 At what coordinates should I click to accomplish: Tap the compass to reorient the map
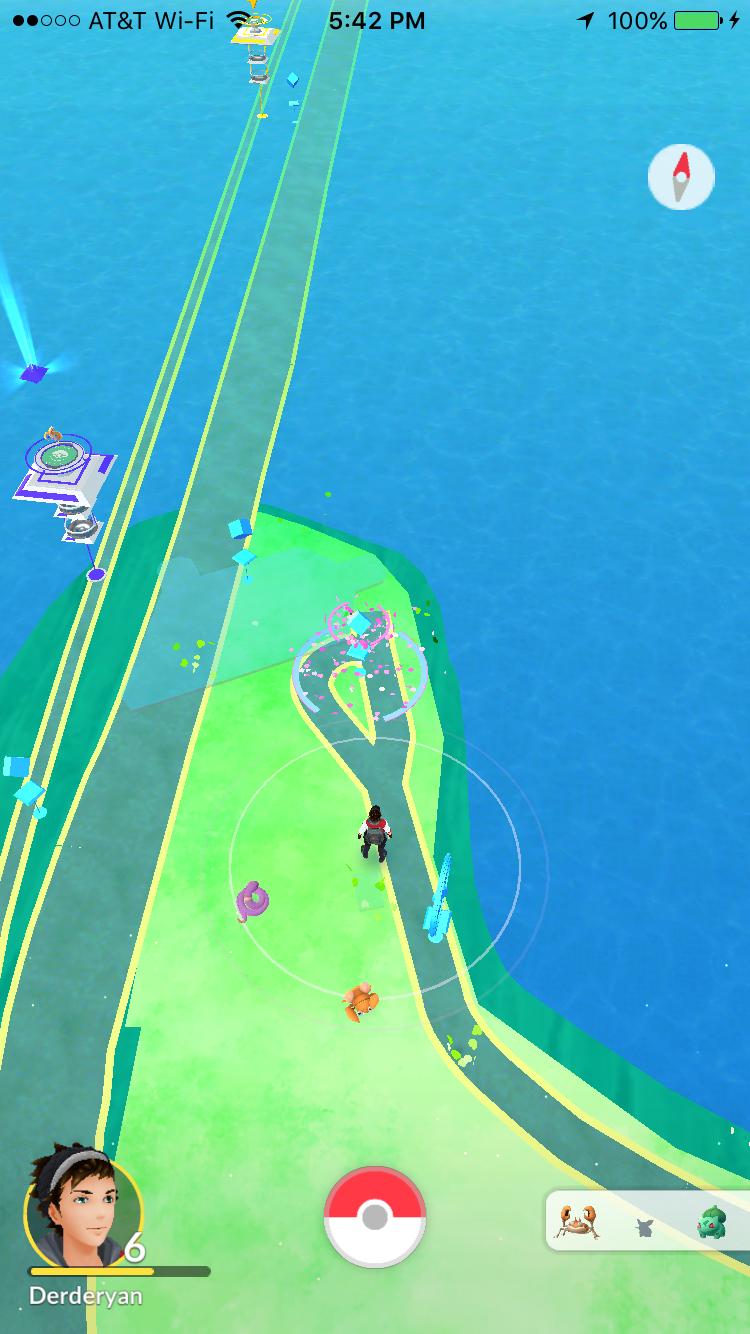point(681,177)
